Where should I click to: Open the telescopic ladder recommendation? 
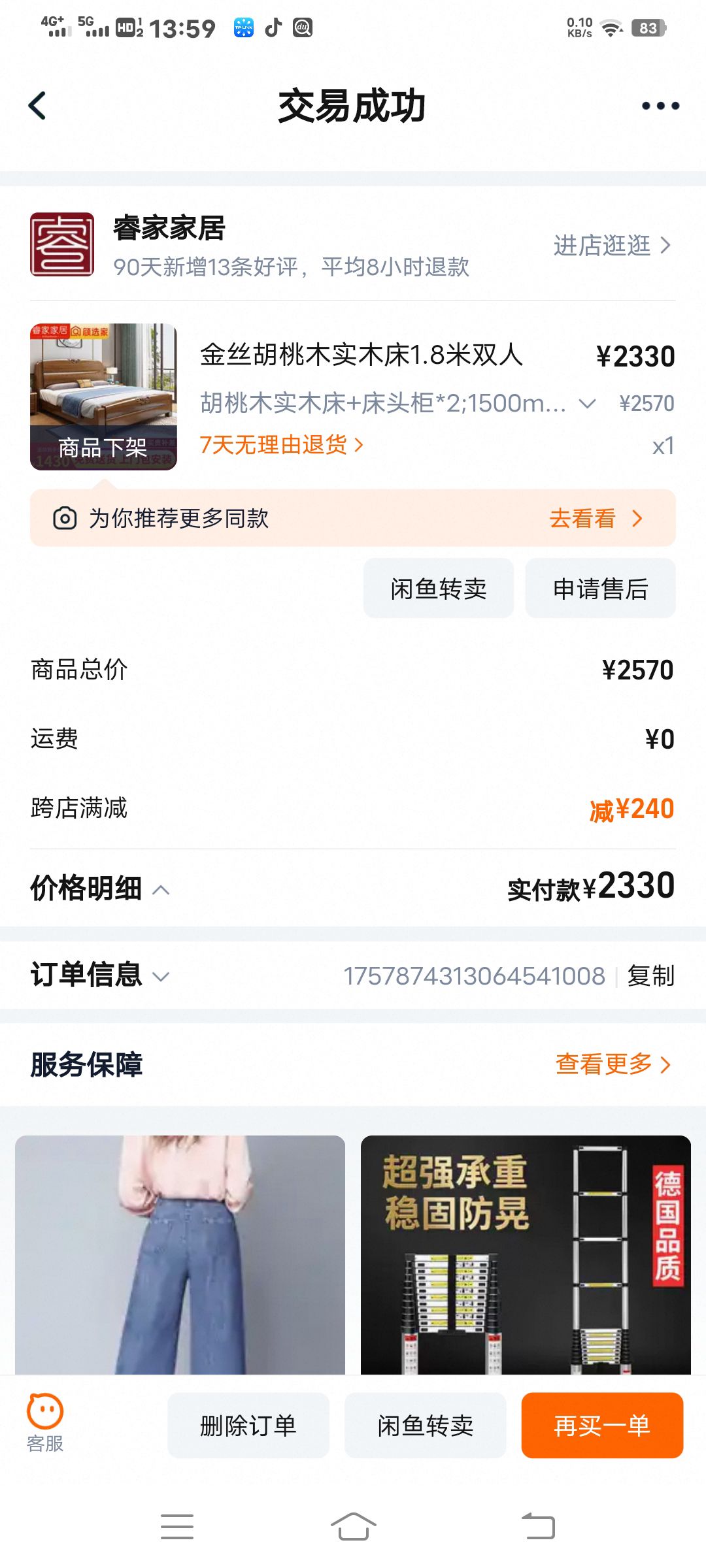click(x=526, y=1254)
